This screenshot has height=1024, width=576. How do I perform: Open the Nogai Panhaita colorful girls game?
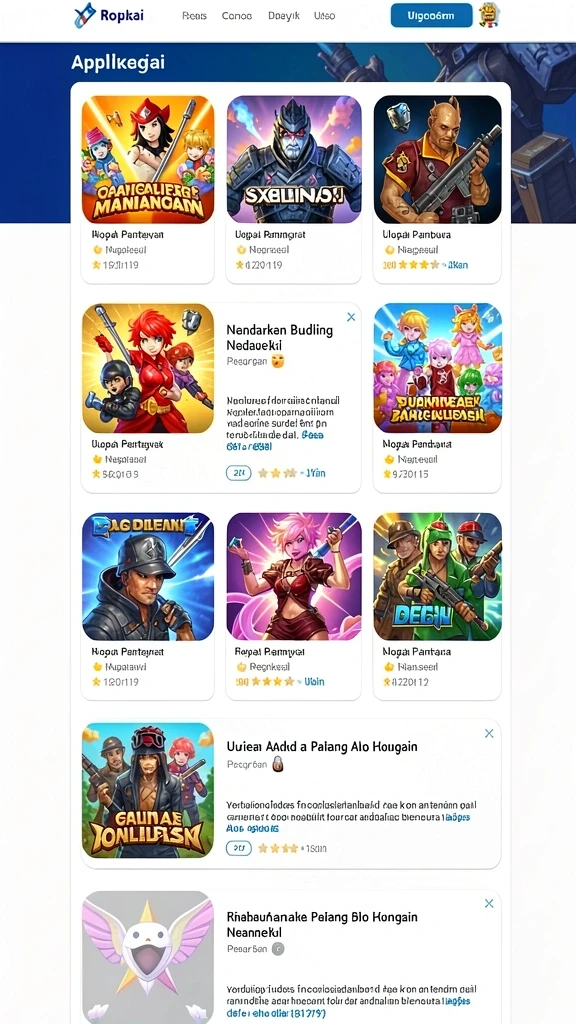(x=437, y=397)
